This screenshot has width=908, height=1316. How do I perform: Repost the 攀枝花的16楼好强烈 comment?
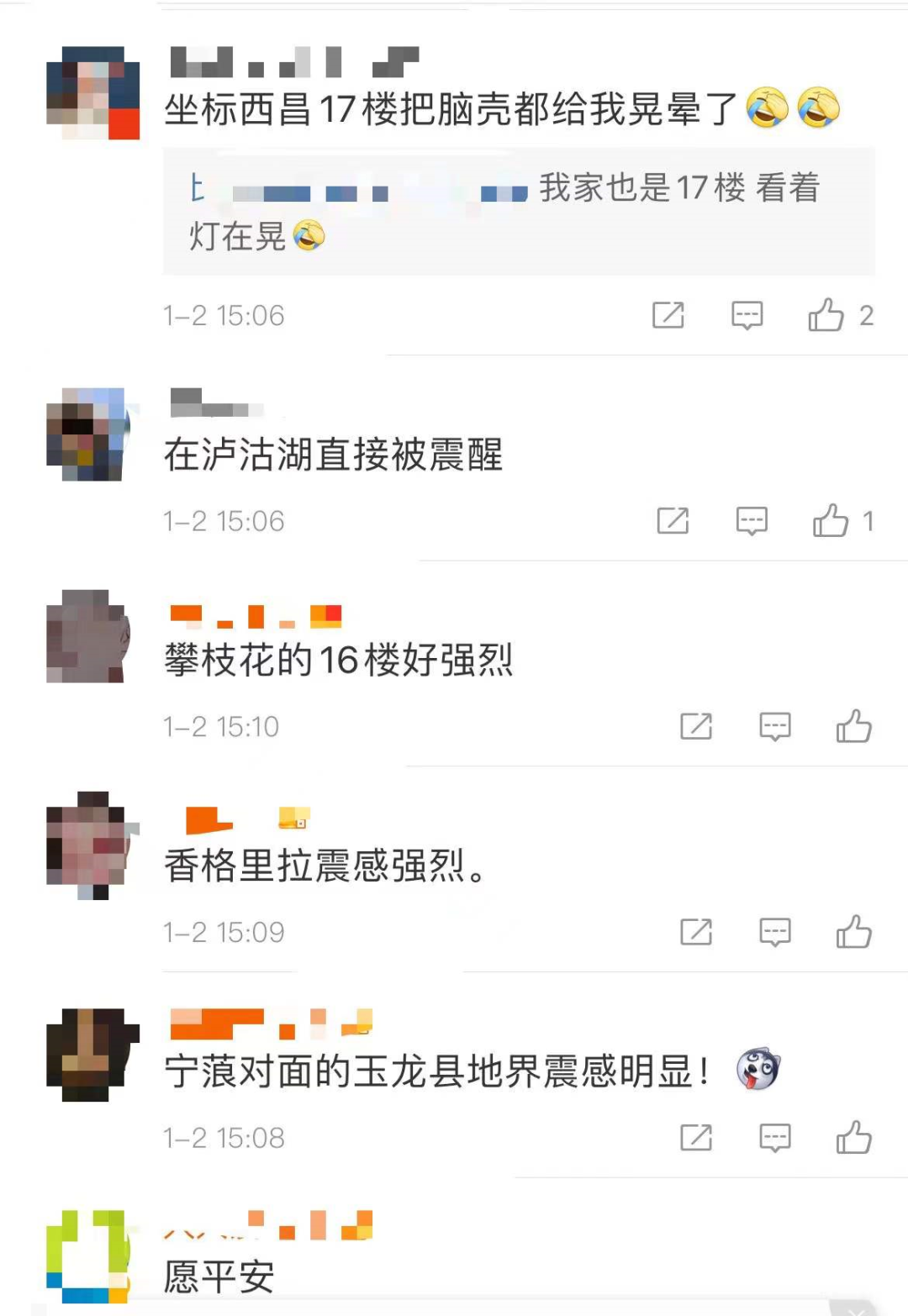[x=696, y=726]
